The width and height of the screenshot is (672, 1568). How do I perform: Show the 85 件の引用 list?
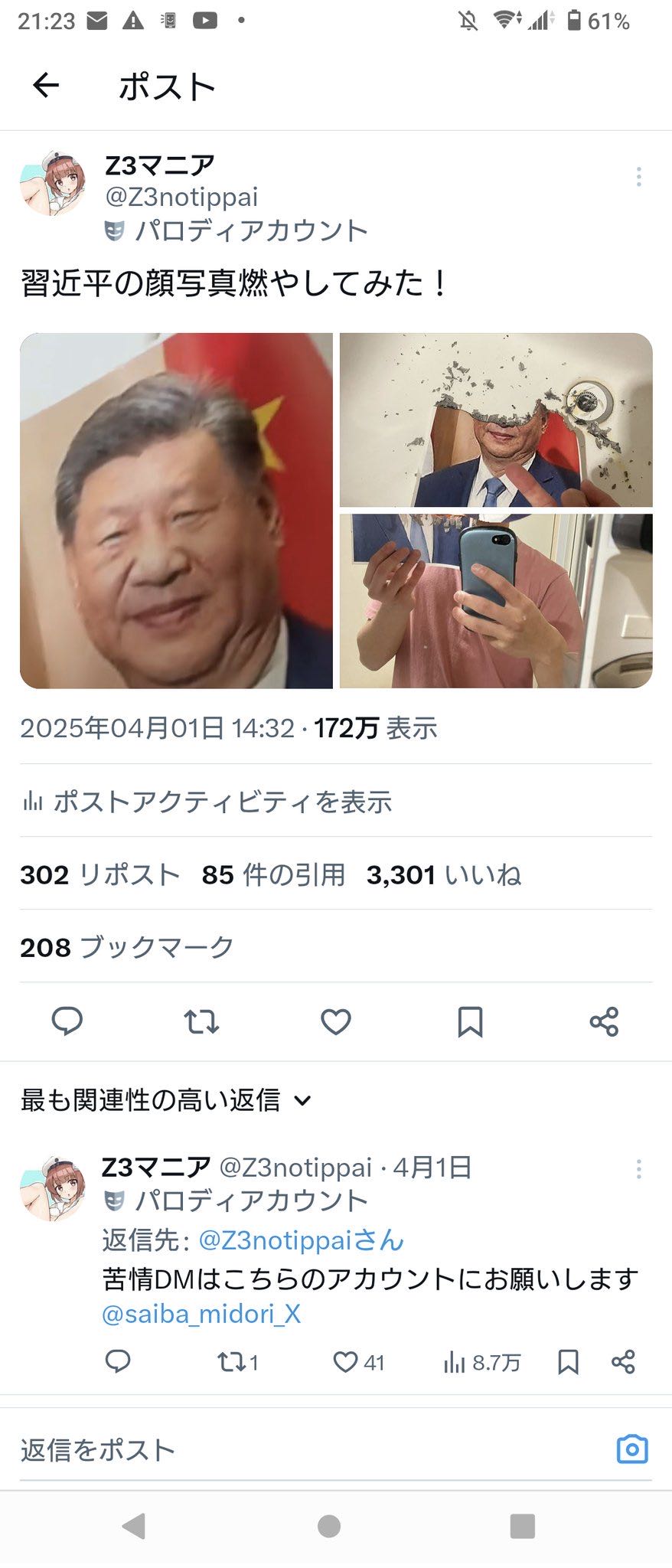pos(273,874)
